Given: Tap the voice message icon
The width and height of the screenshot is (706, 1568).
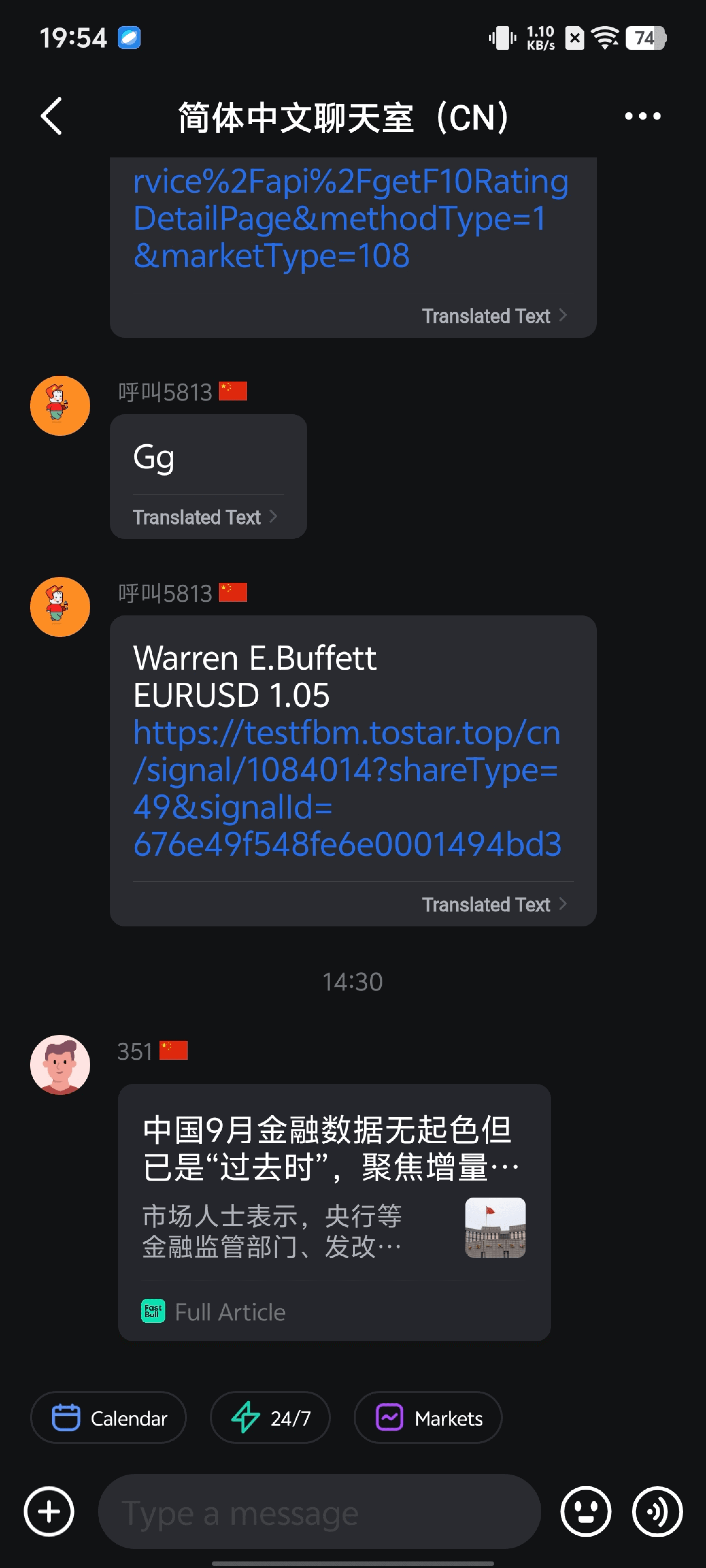Looking at the screenshot, I should click(657, 1511).
